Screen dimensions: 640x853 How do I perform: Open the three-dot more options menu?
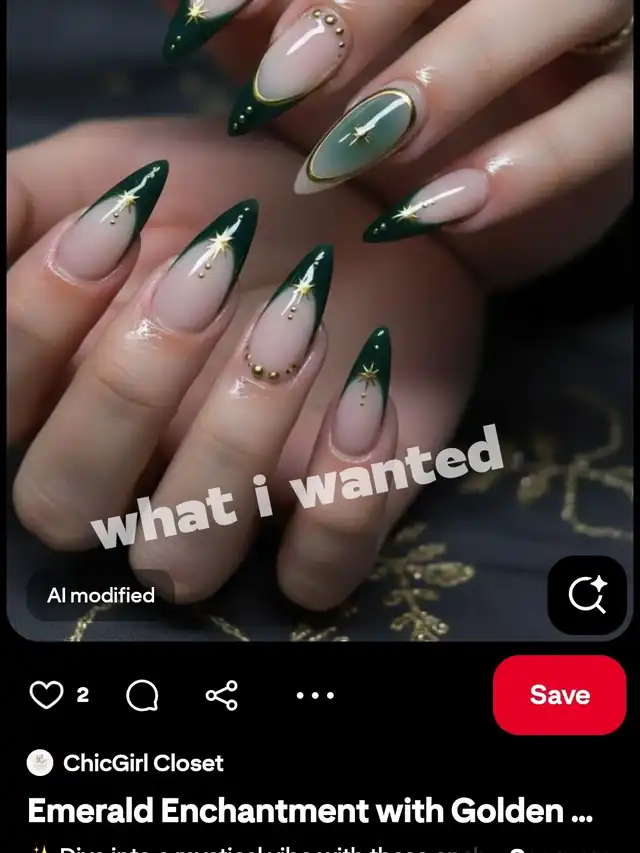pyautogui.click(x=315, y=695)
